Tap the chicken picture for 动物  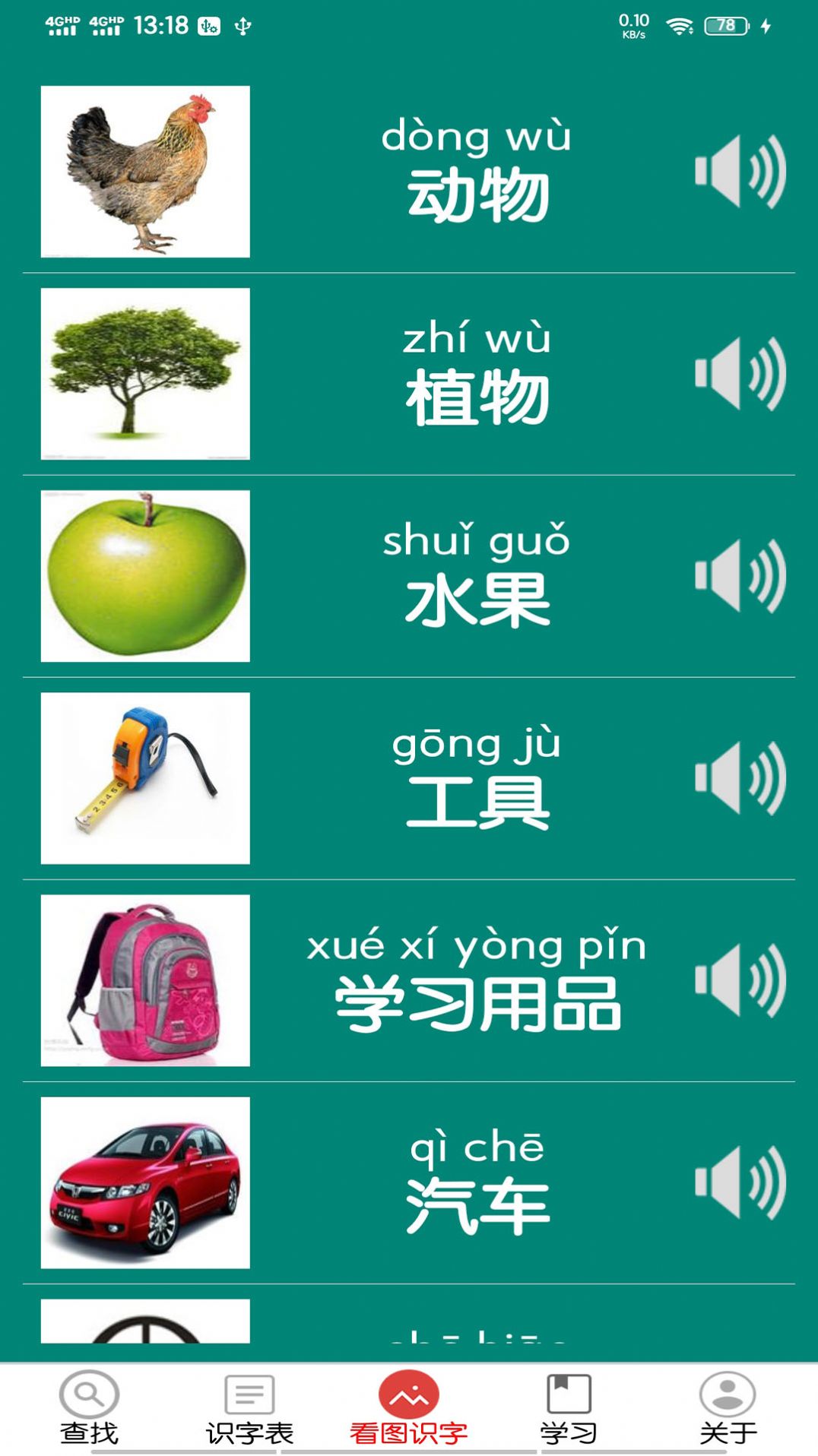(145, 170)
